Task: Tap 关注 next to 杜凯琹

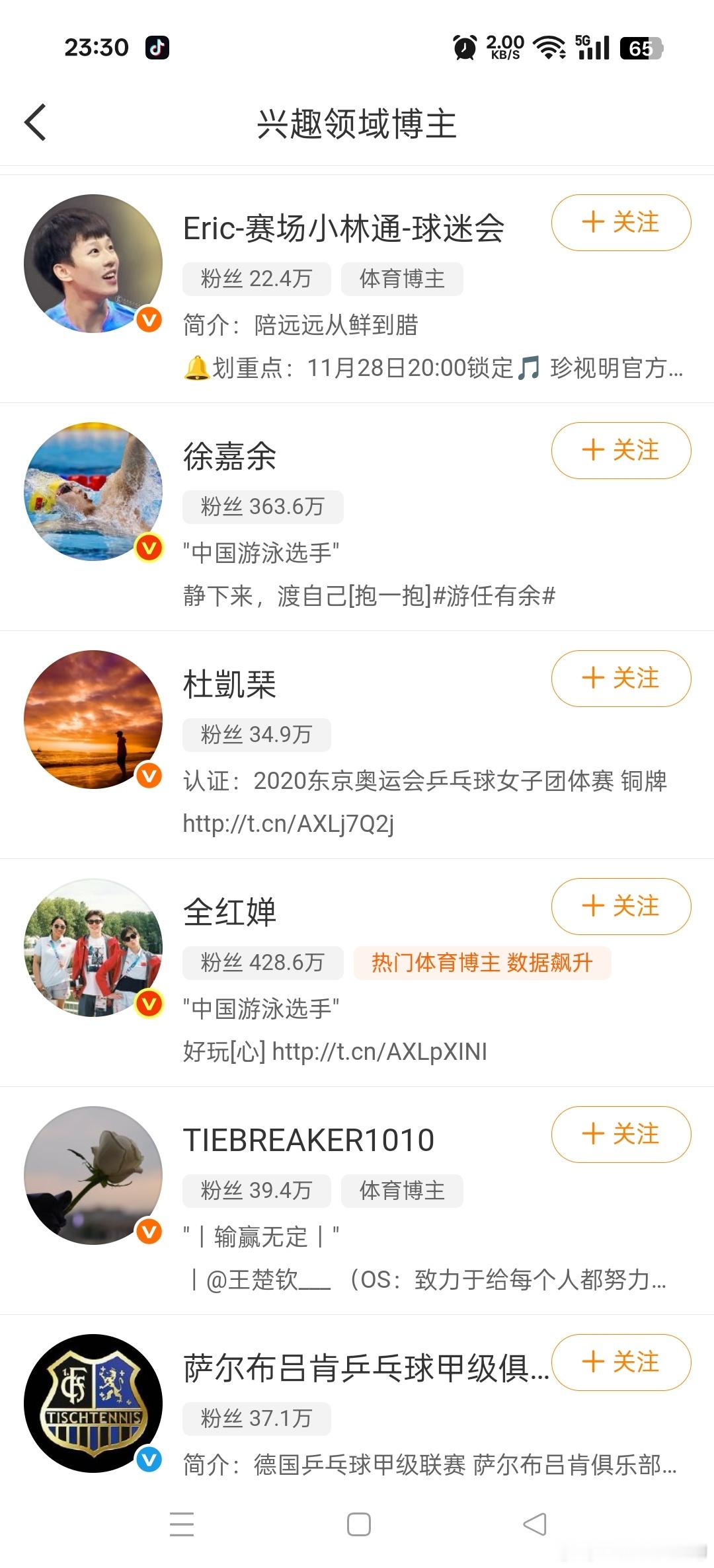Action: click(x=621, y=679)
